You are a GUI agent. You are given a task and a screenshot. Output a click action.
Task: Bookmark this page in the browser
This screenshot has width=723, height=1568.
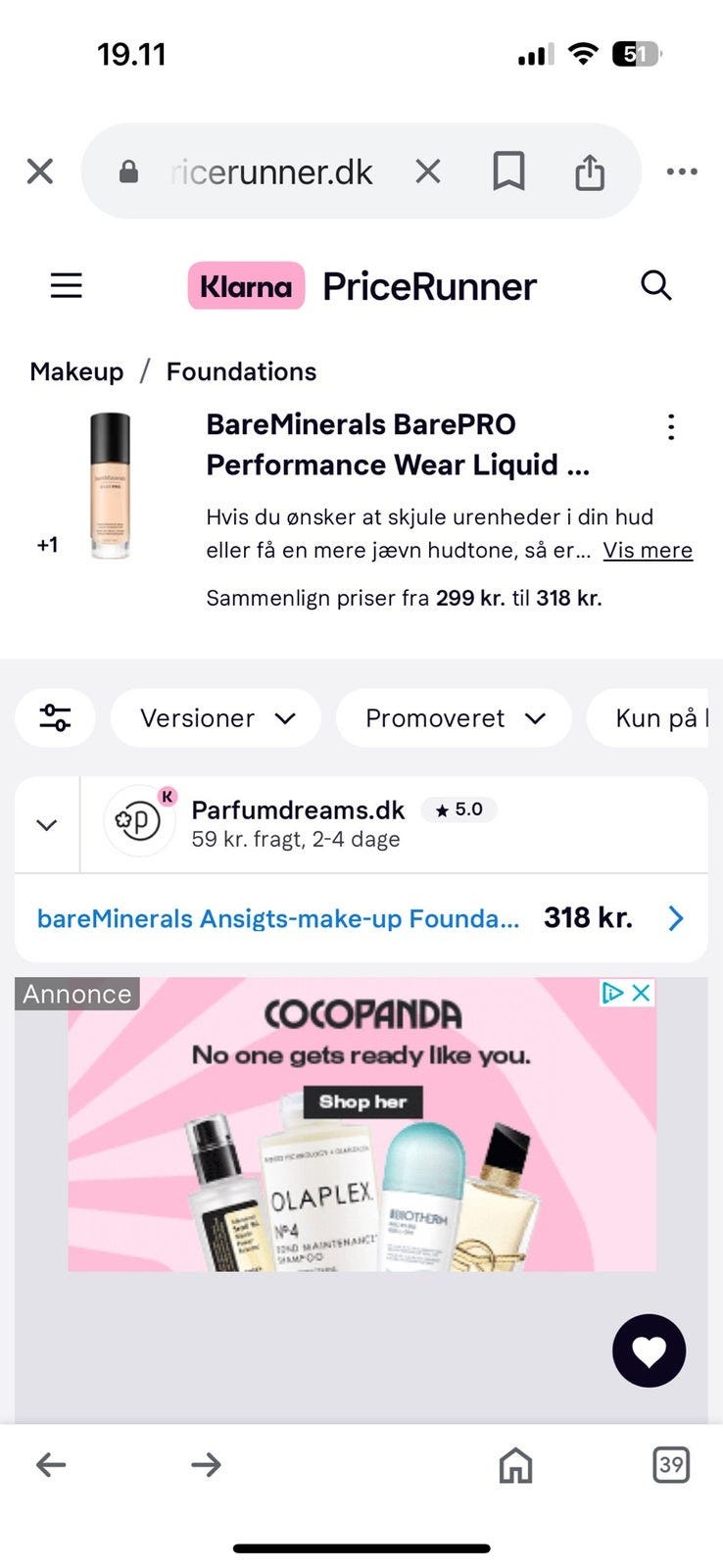508,171
